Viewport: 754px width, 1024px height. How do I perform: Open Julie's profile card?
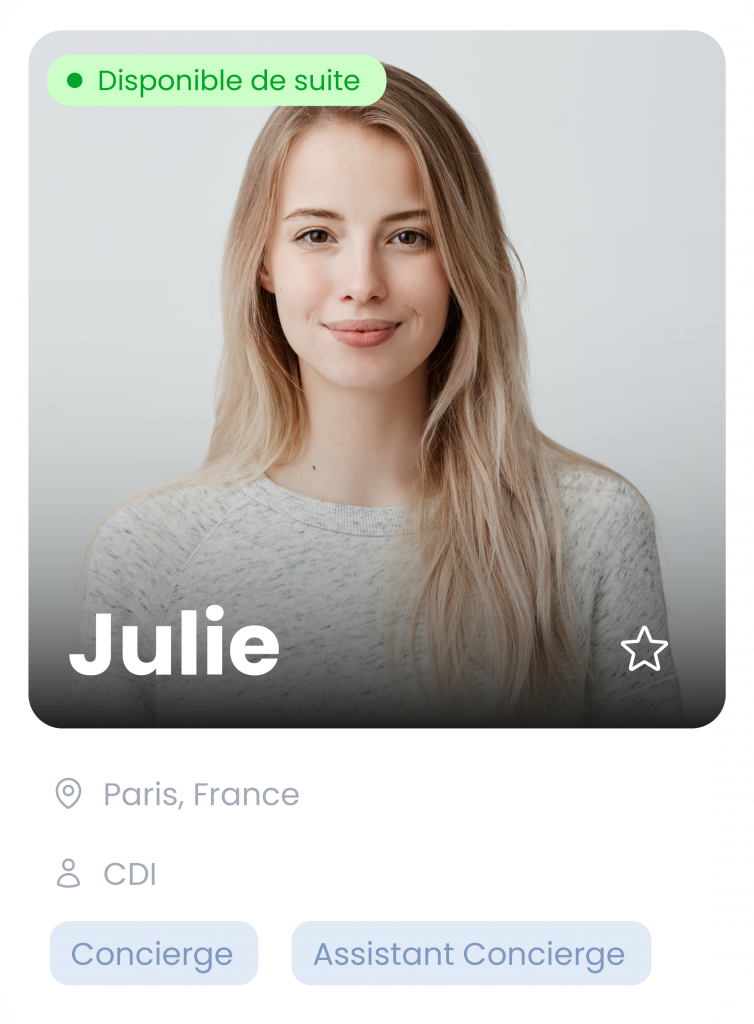(x=376, y=380)
